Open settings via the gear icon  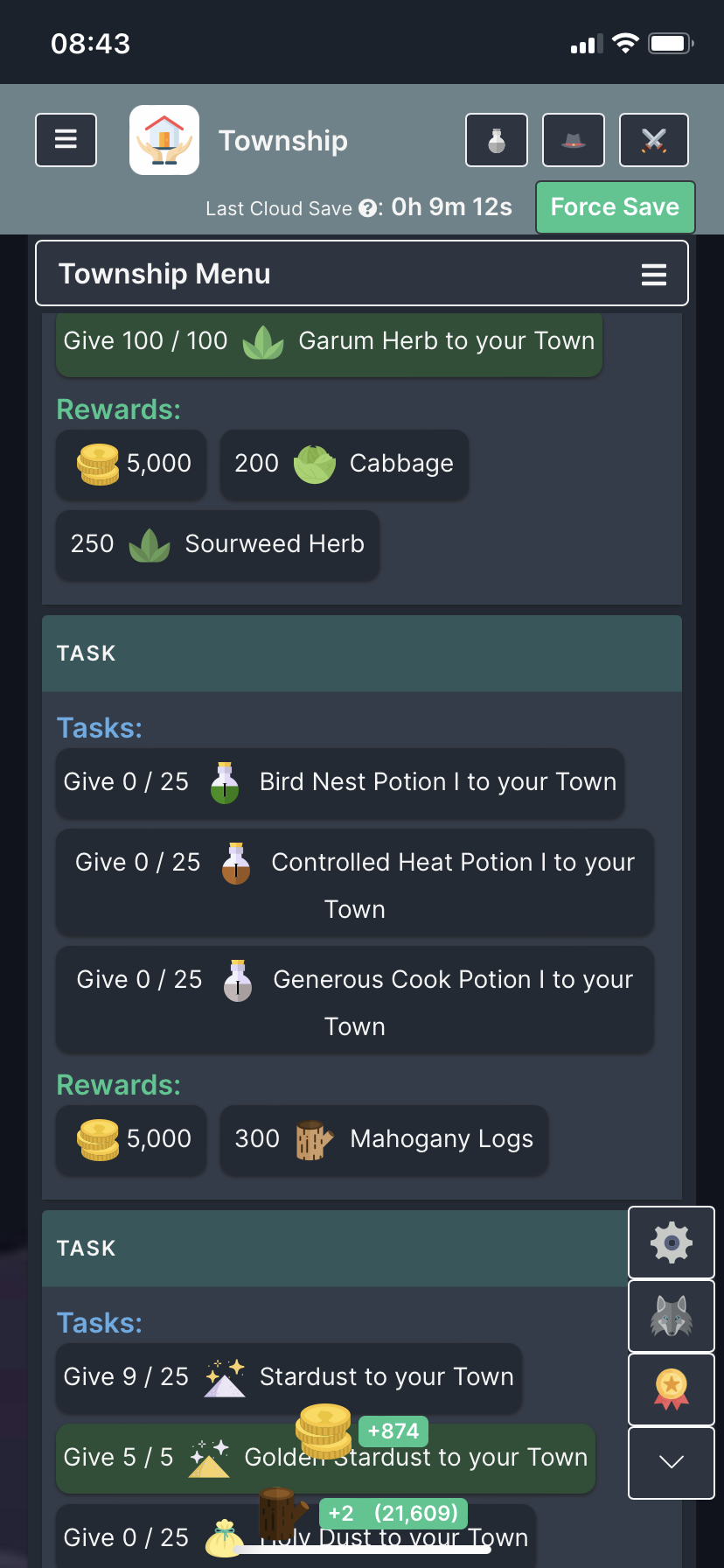click(x=671, y=1242)
